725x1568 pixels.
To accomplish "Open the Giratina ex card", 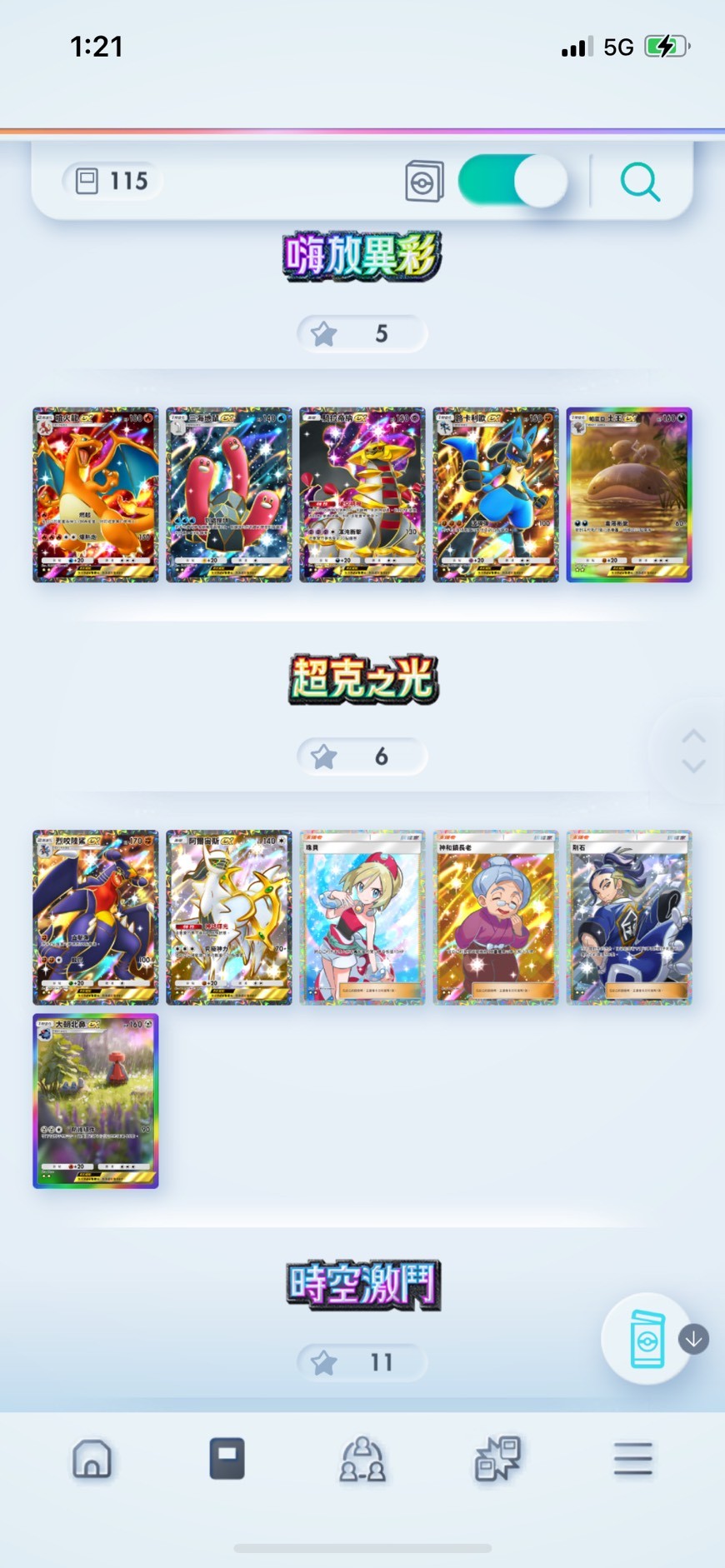I will pos(362,495).
